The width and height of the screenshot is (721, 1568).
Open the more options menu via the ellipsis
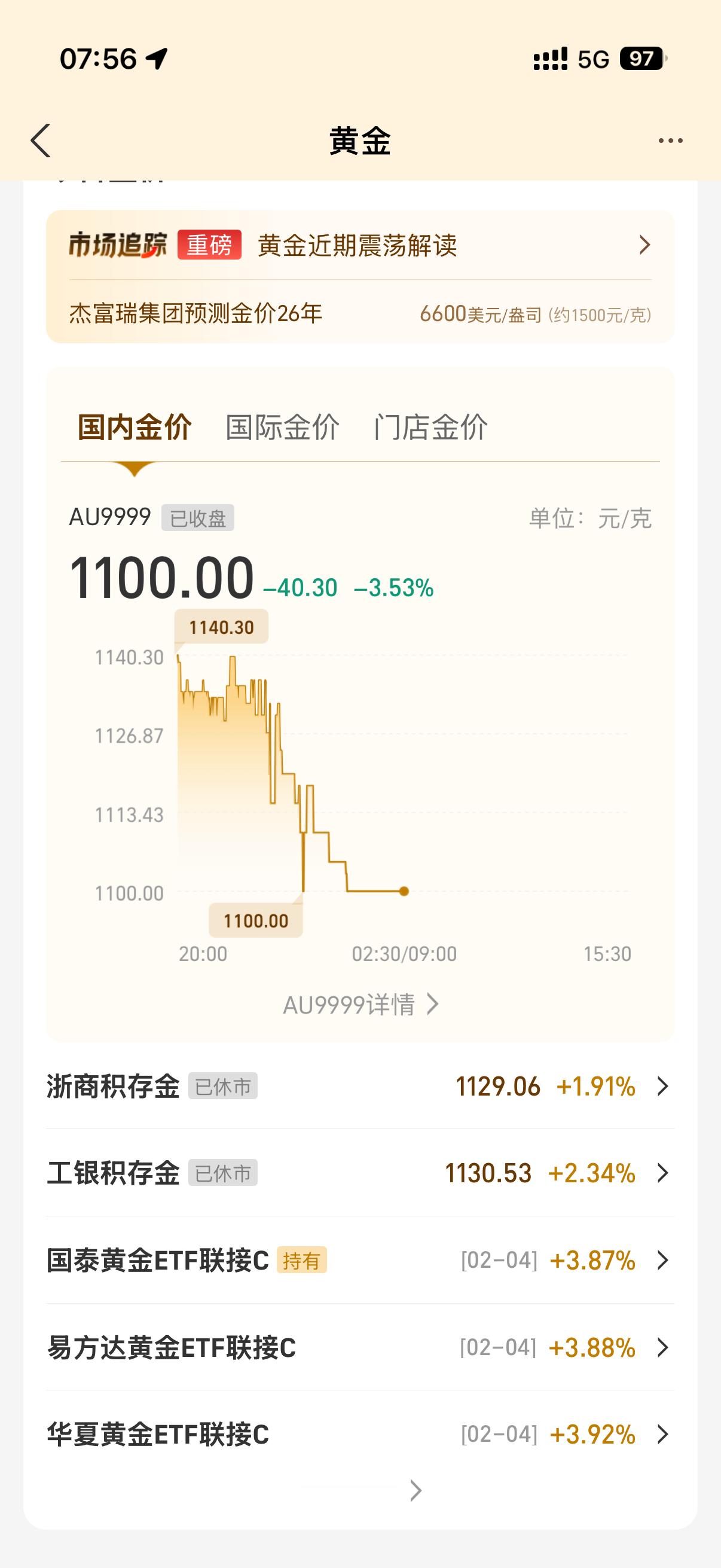click(669, 140)
